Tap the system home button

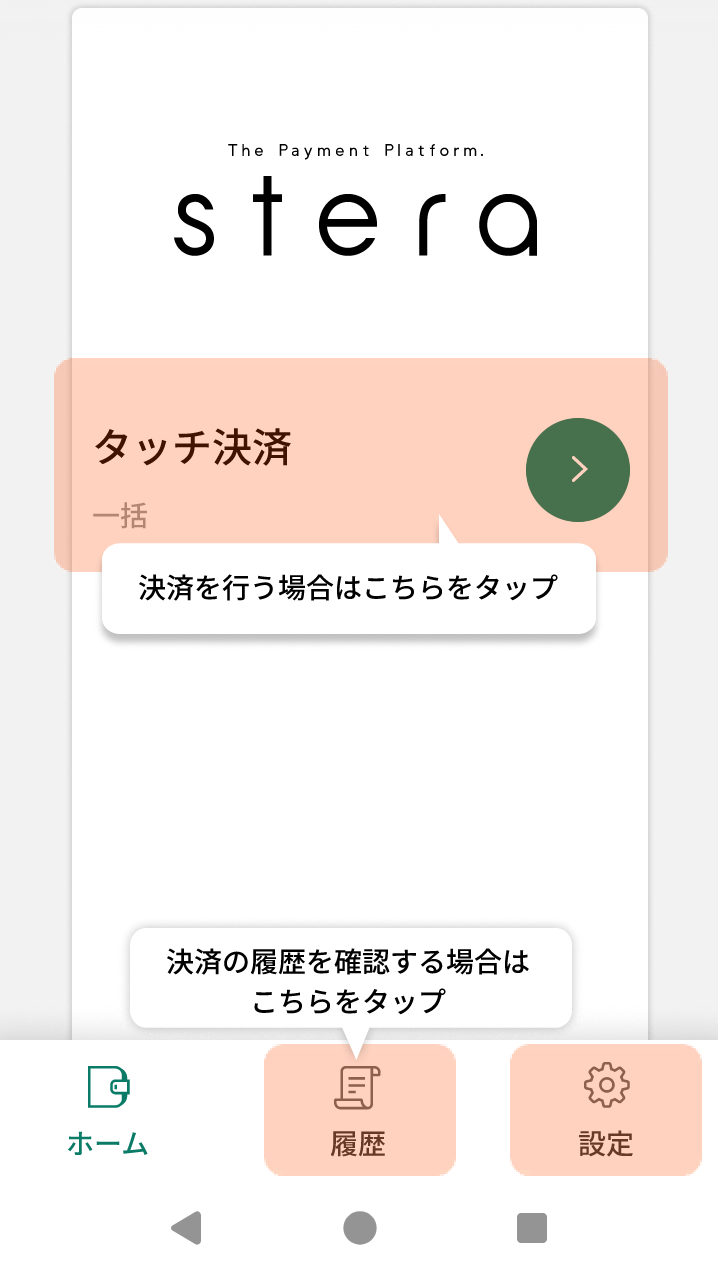(x=359, y=1227)
